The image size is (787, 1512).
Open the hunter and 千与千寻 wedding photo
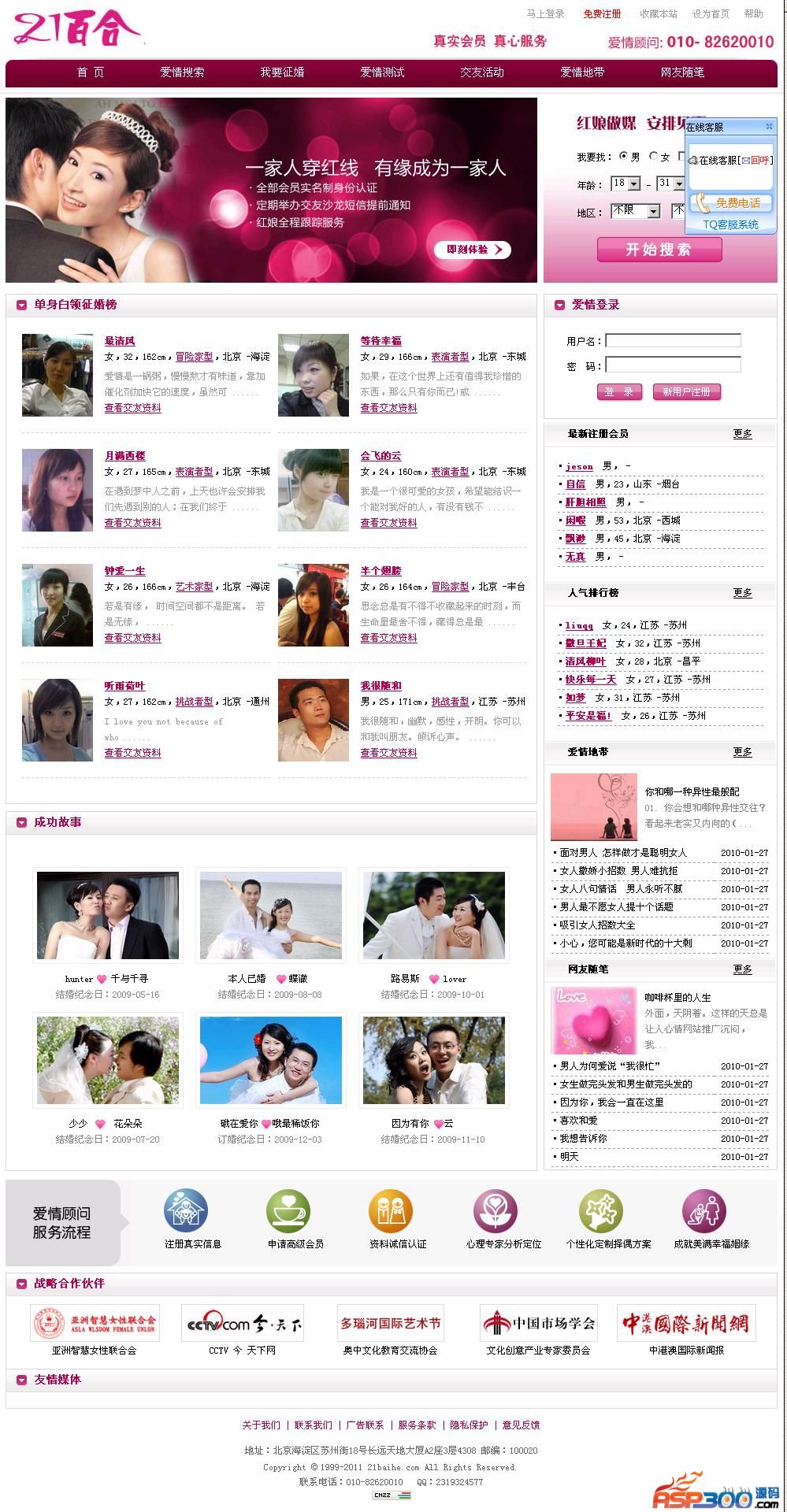coord(108,915)
